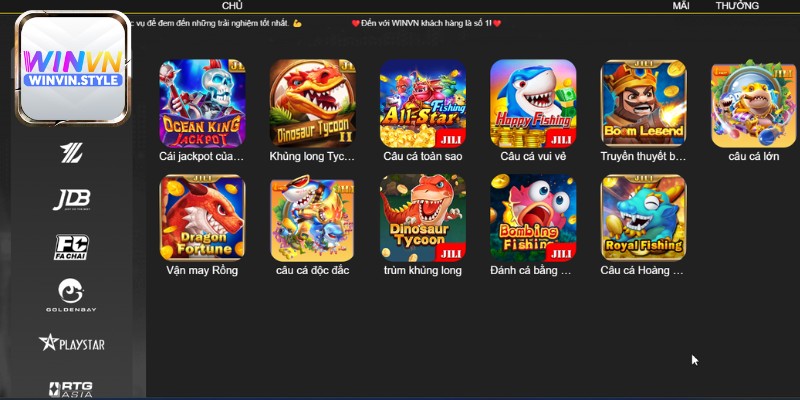800x400 pixels.
Task: Select the câu cá lớn game tile
Action: point(753,104)
